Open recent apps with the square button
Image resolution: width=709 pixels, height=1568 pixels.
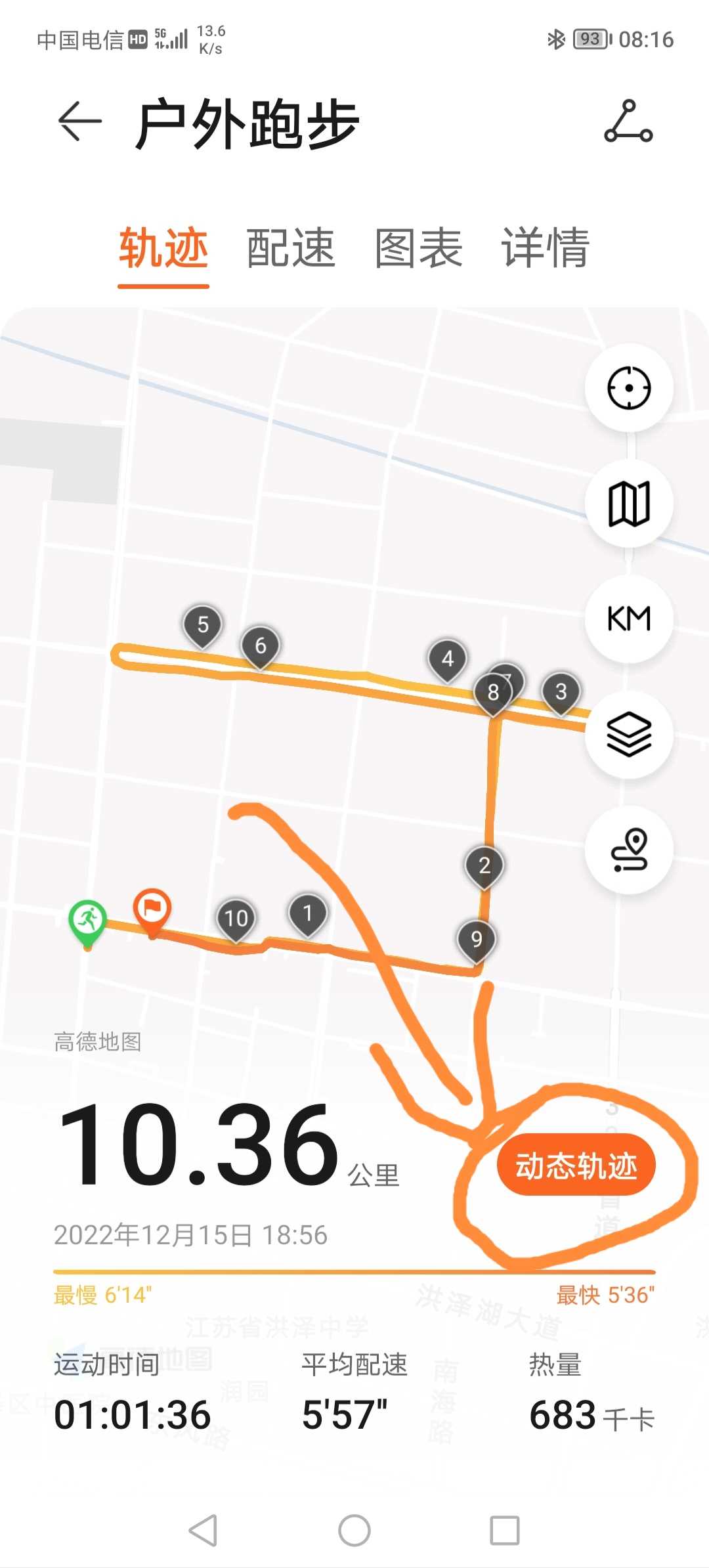pos(505,1531)
